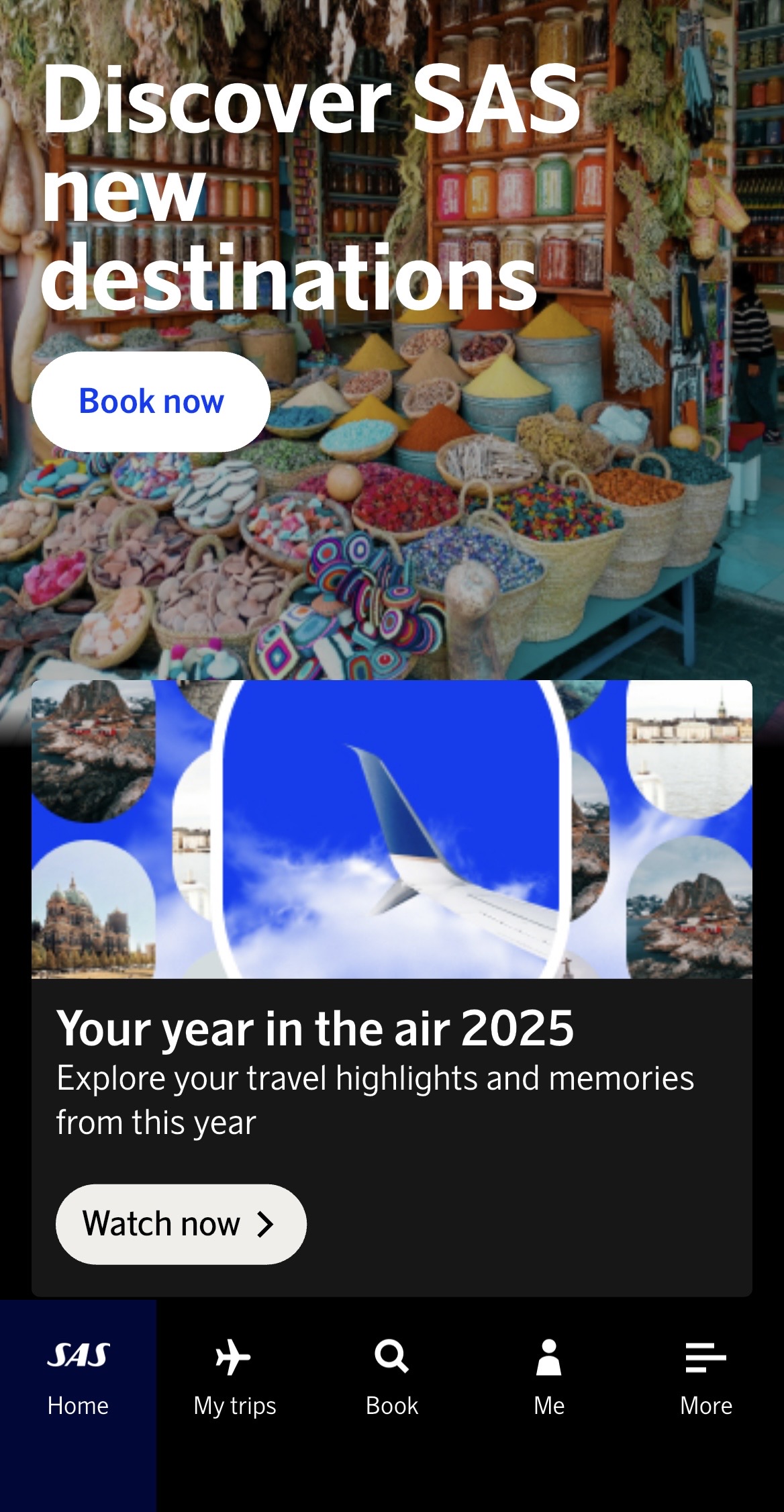Tap Book now on the destinations banner

[151, 401]
